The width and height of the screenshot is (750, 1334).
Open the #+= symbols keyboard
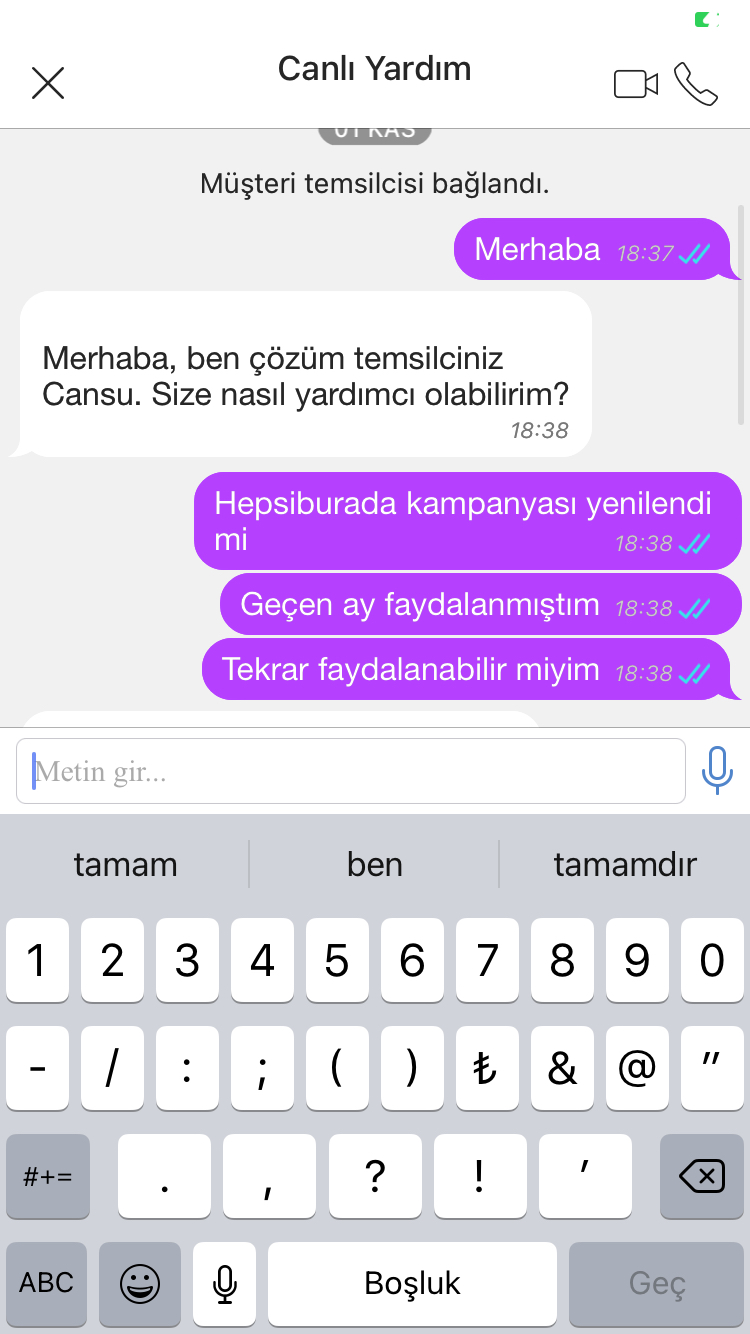47,1176
